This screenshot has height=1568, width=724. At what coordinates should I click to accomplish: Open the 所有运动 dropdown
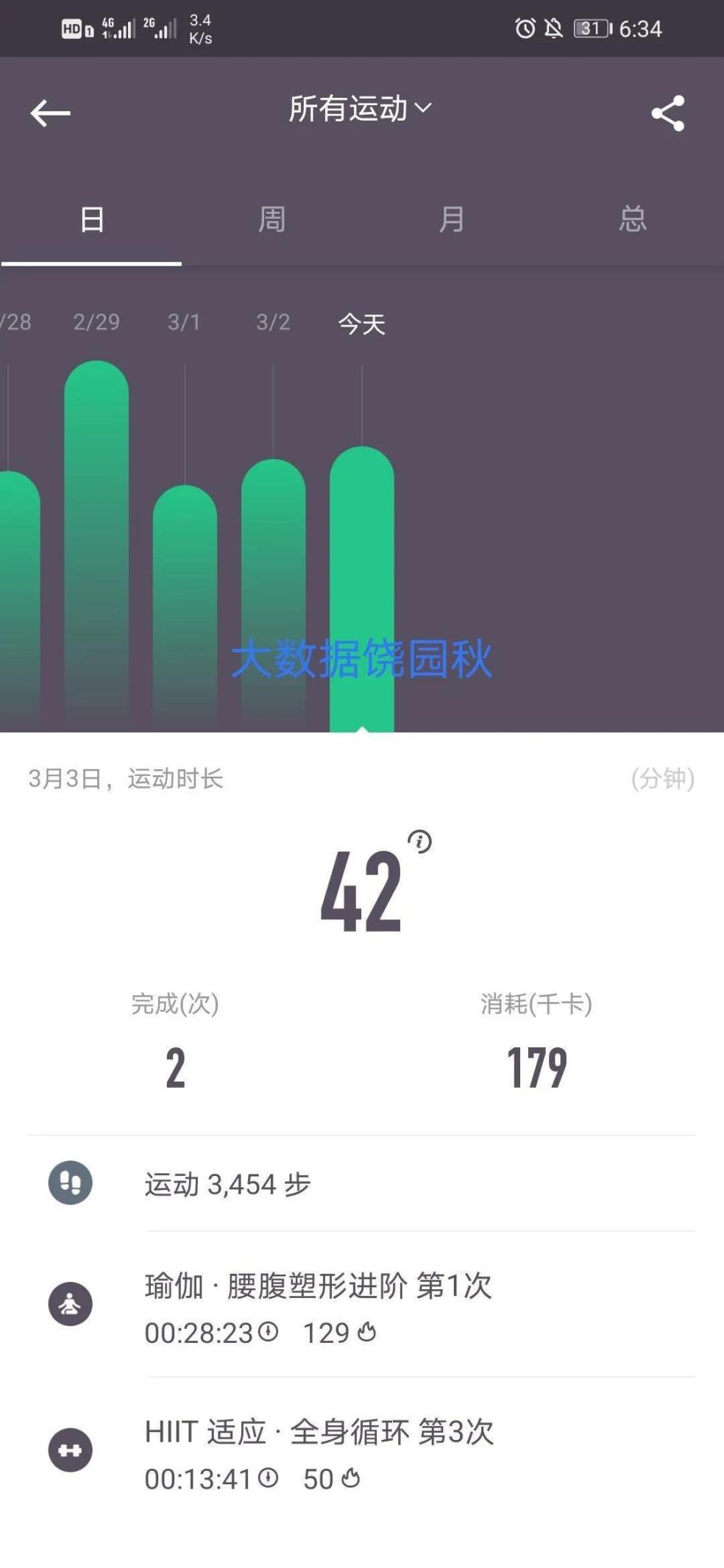pyautogui.click(x=360, y=109)
